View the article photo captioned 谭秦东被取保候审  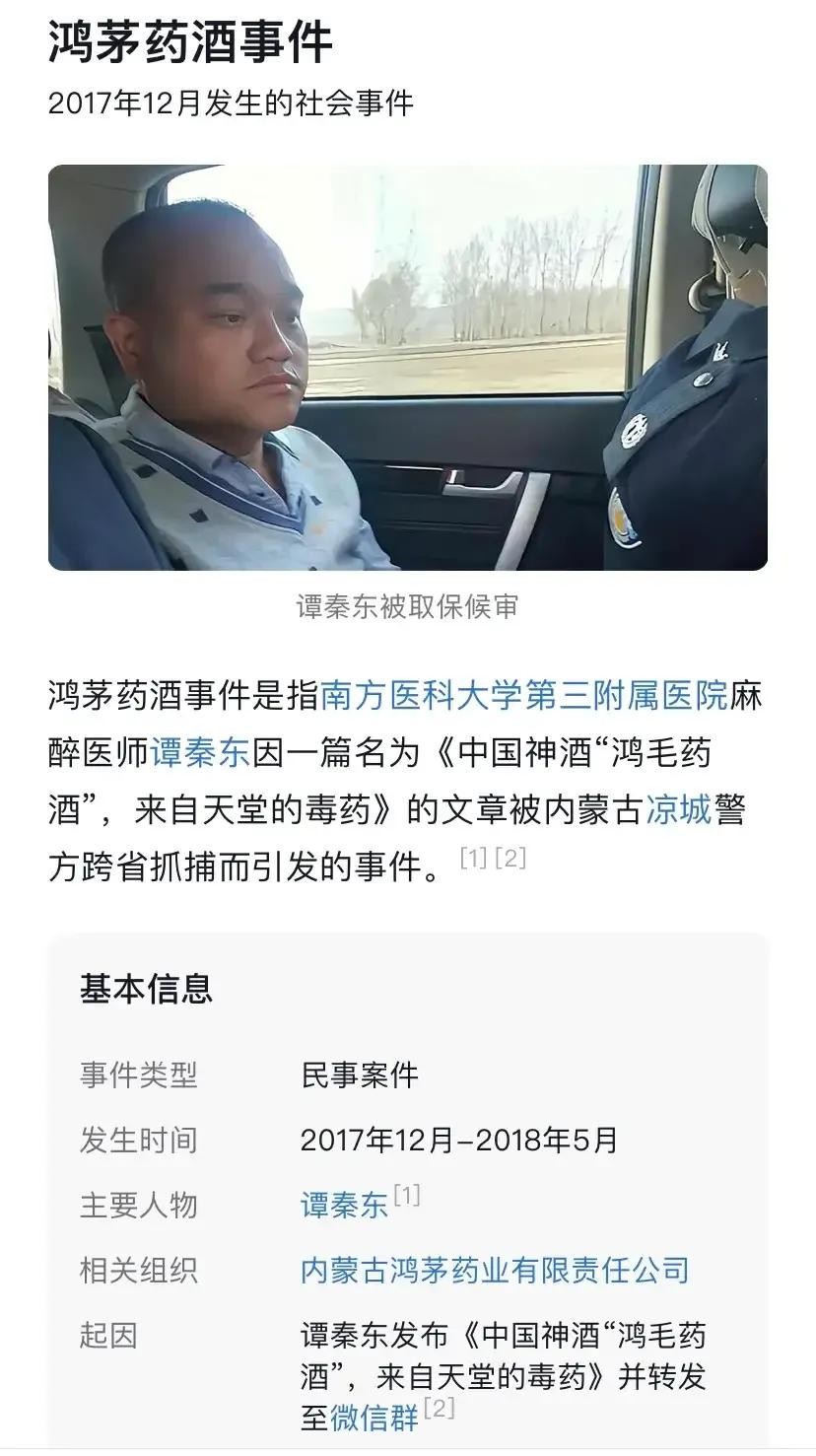tap(408, 368)
